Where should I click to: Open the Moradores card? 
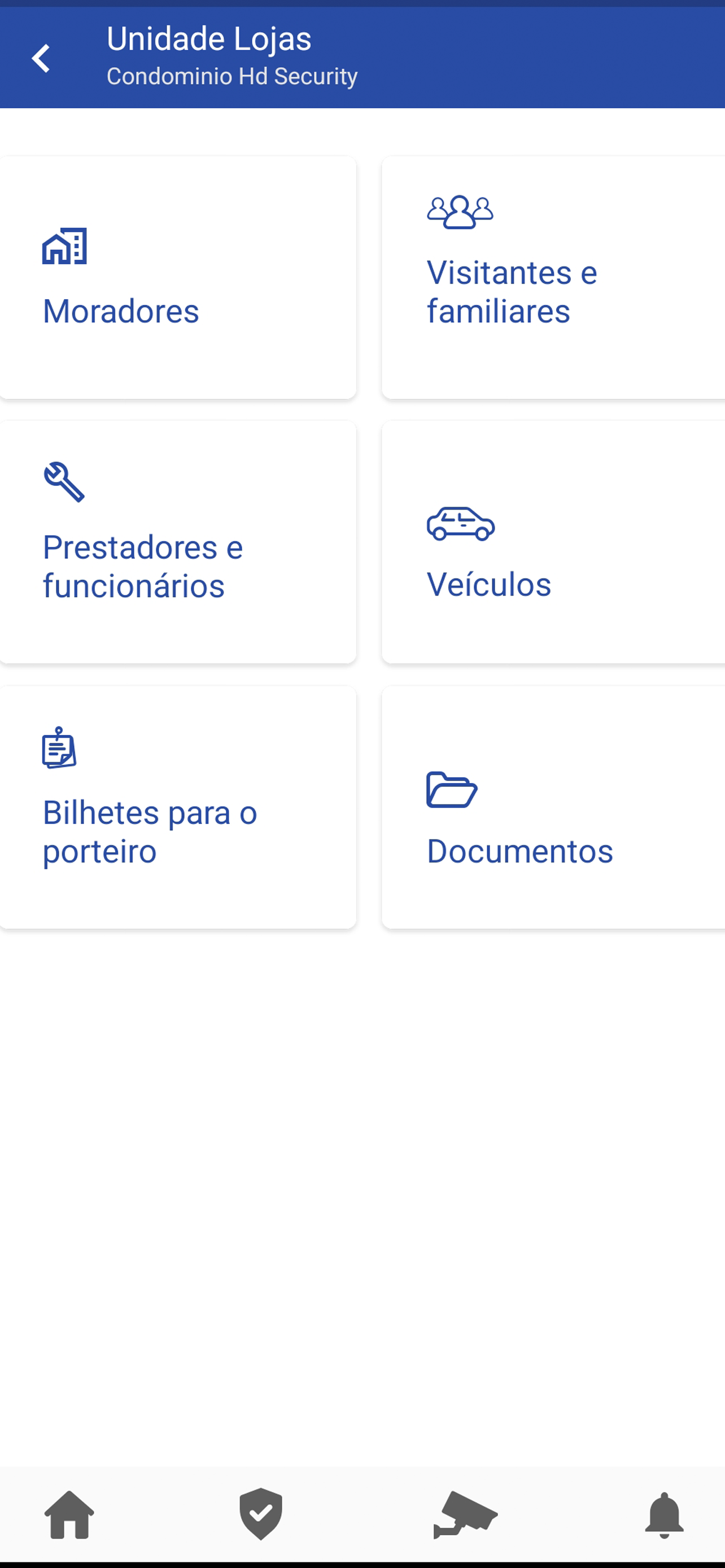pyautogui.click(x=177, y=278)
